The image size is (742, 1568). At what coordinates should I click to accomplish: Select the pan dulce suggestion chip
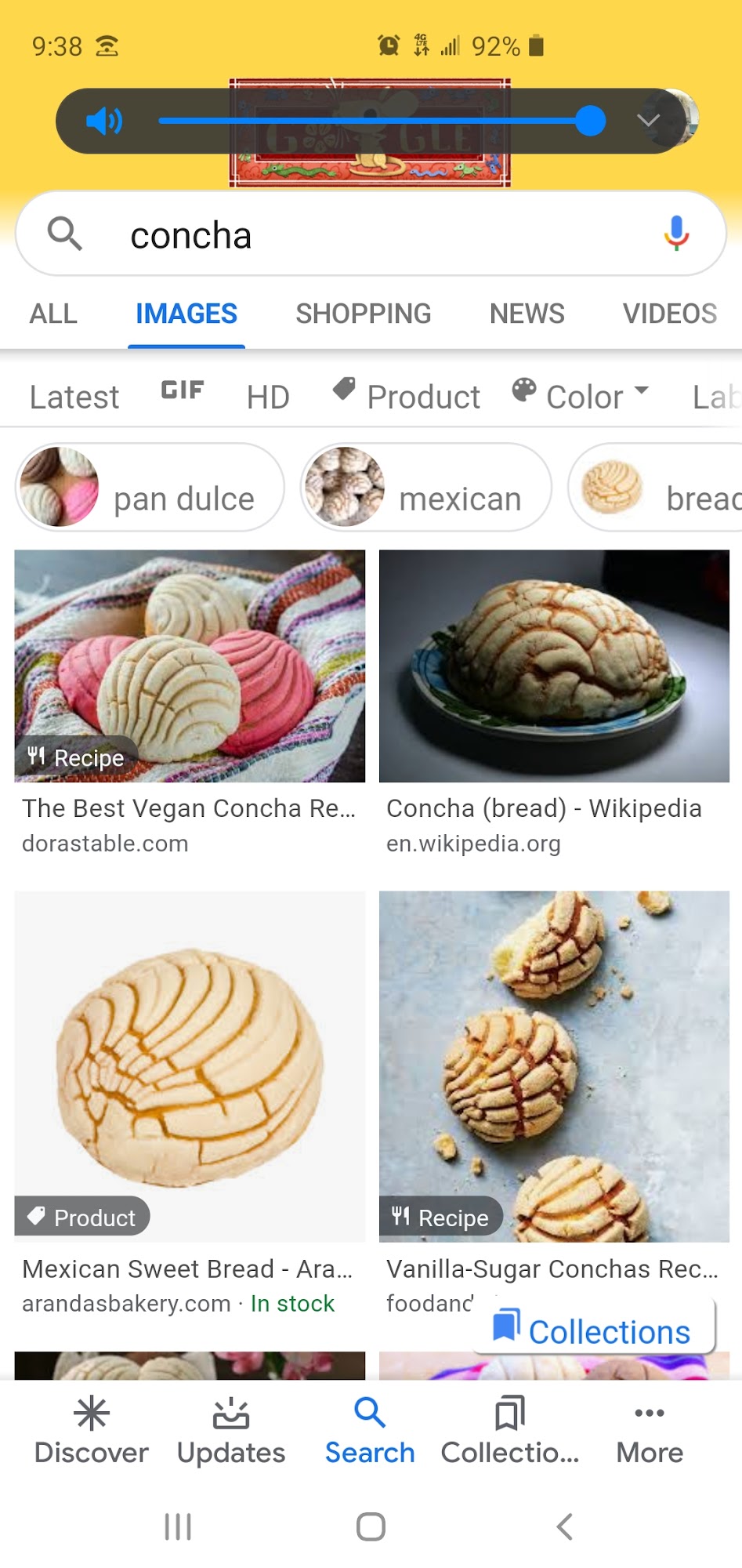coord(150,488)
